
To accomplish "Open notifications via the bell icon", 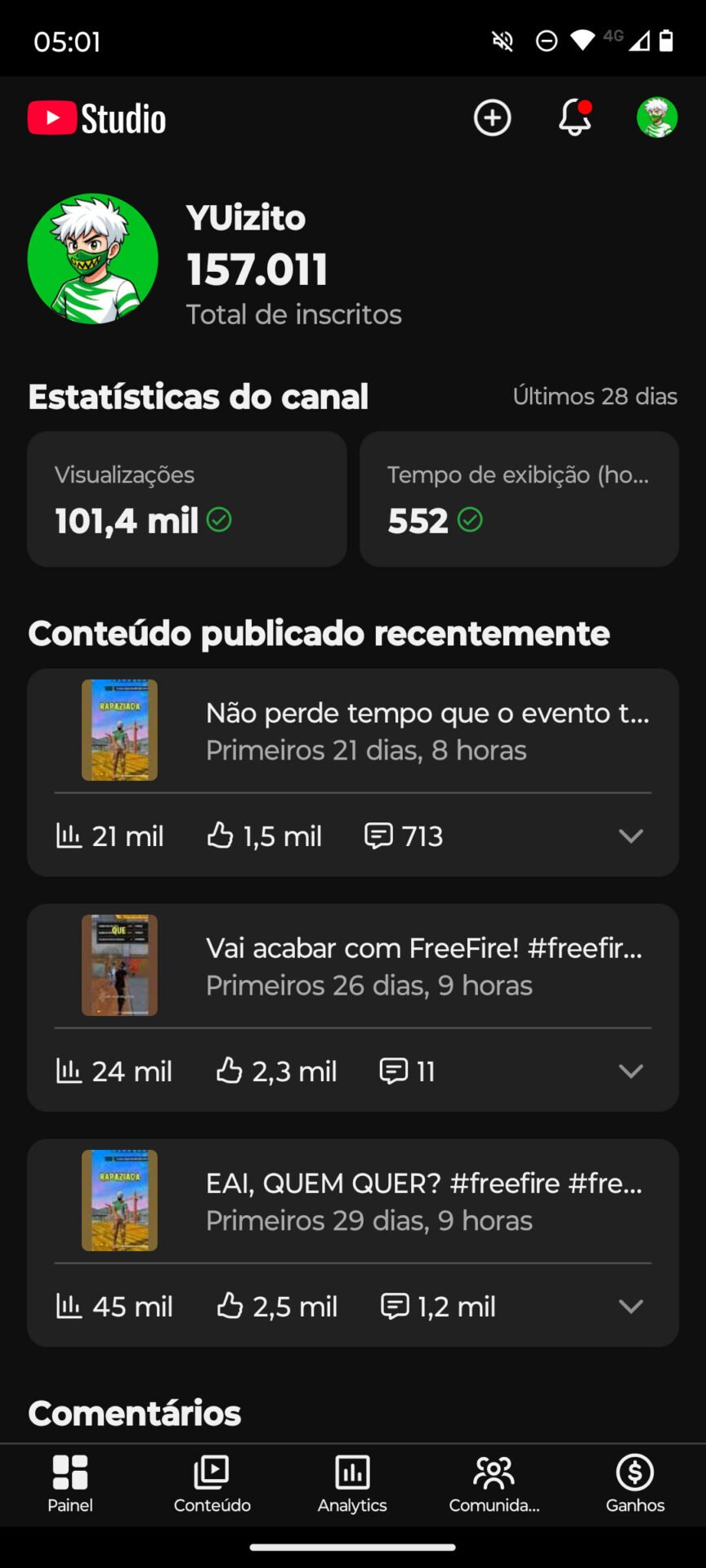I will [574, 118].
